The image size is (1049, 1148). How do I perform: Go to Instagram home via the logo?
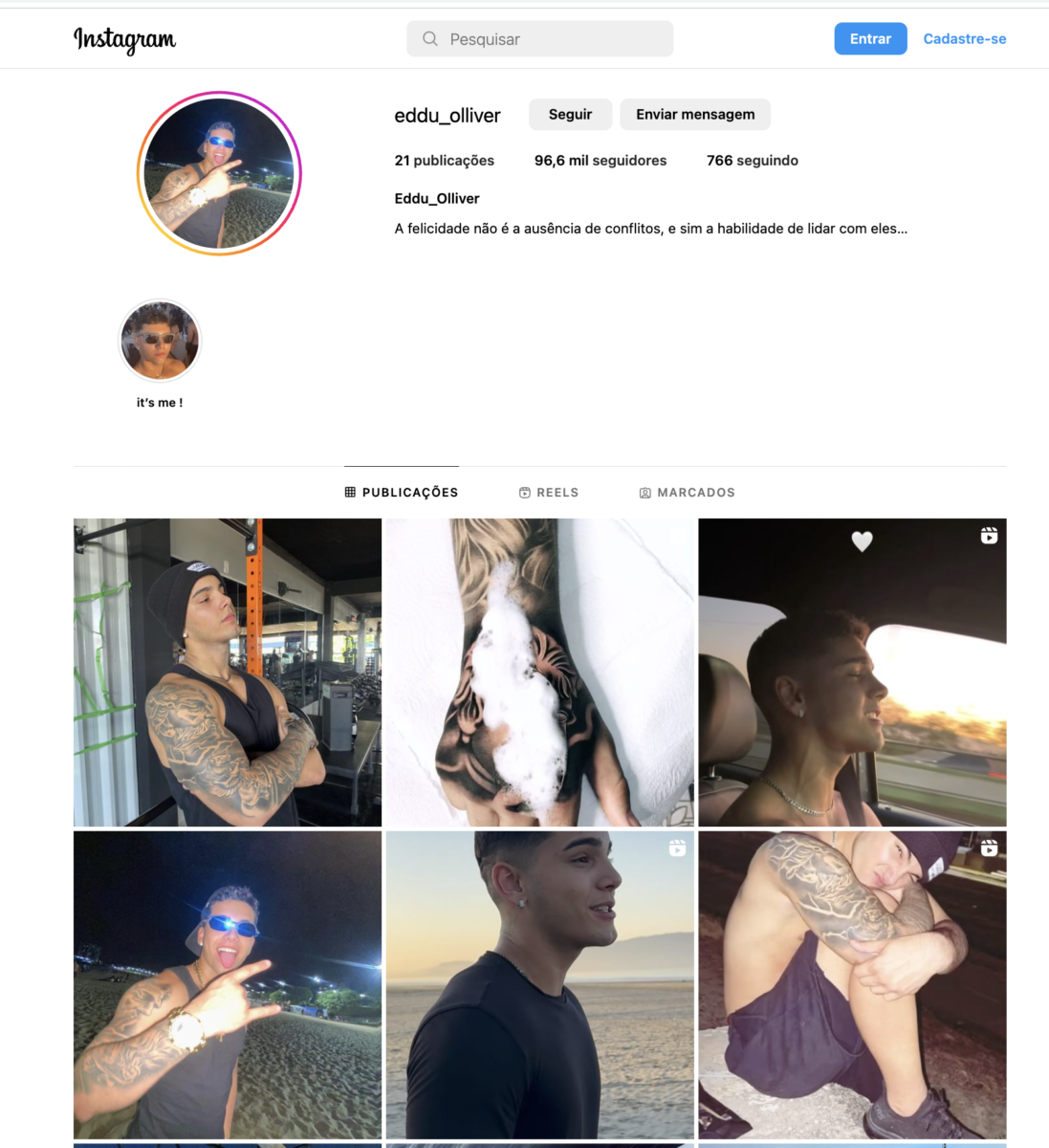click(124, 39)
